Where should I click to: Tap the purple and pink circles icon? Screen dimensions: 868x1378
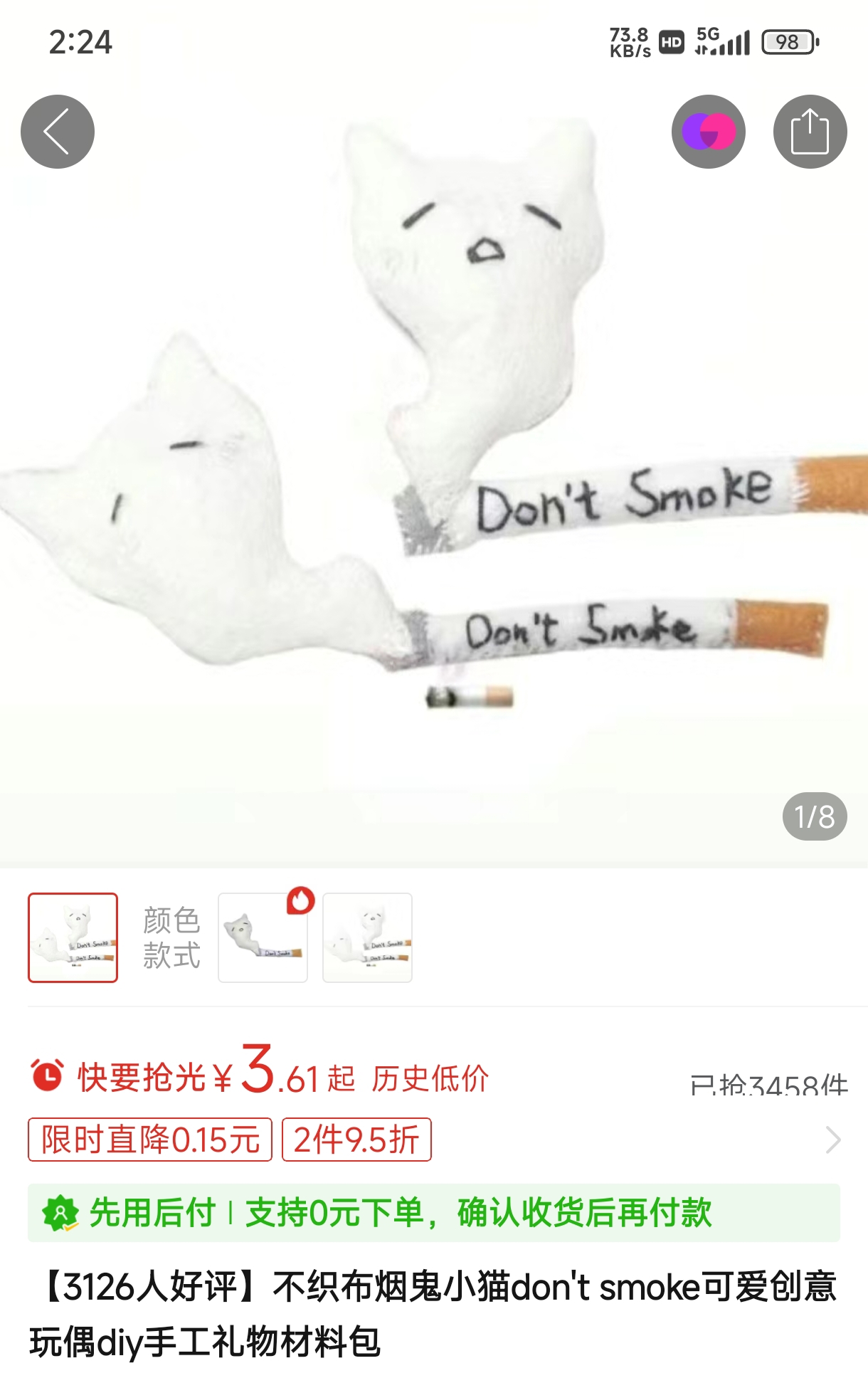tap(708, 132)
